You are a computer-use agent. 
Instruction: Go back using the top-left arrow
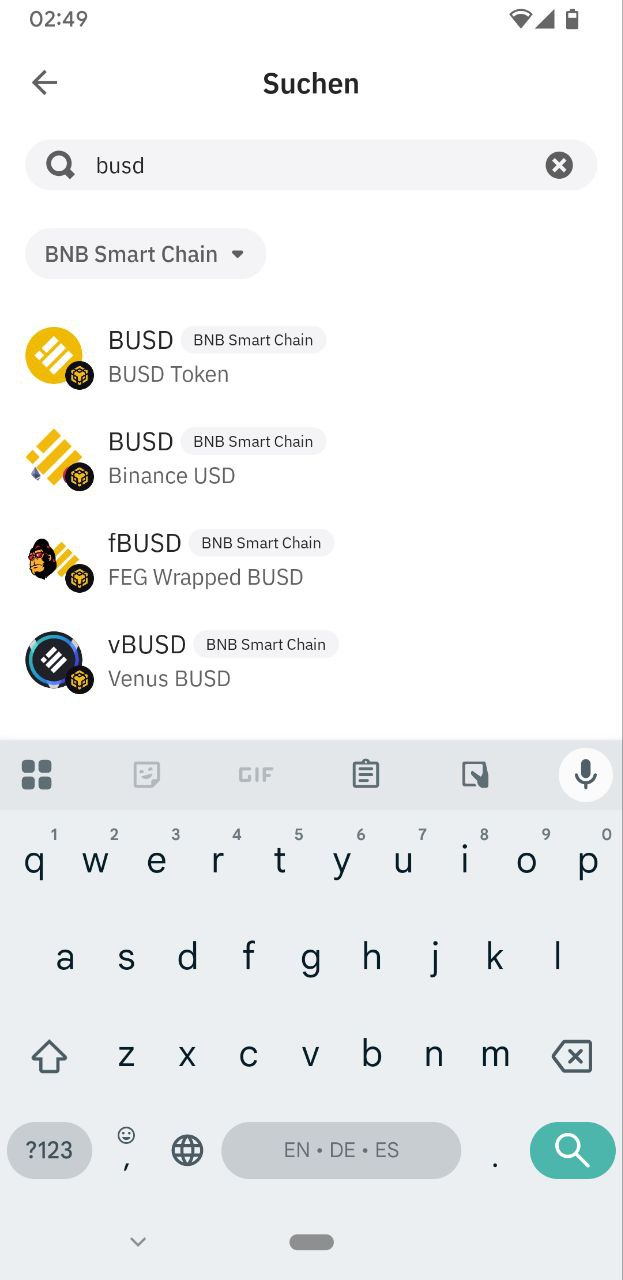44,83
